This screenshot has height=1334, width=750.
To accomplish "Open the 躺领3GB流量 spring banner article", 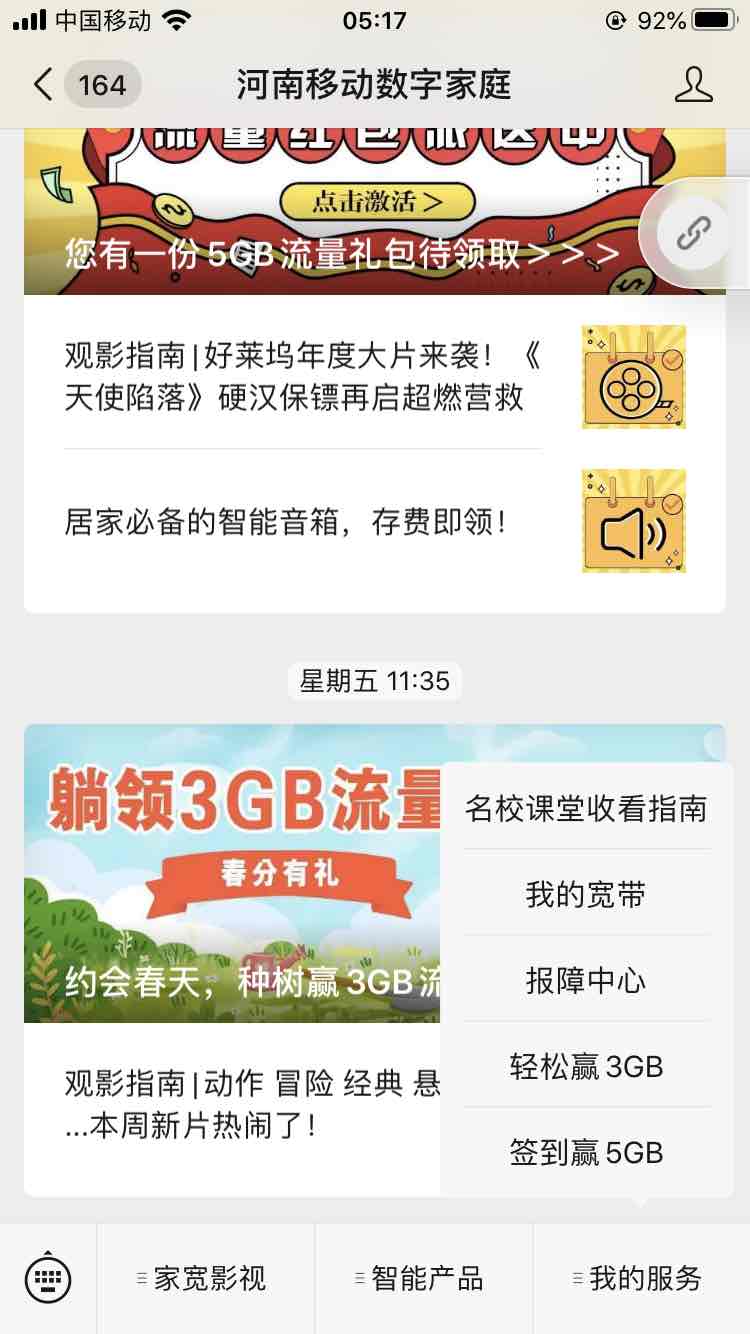I will (x=232, y=872).
